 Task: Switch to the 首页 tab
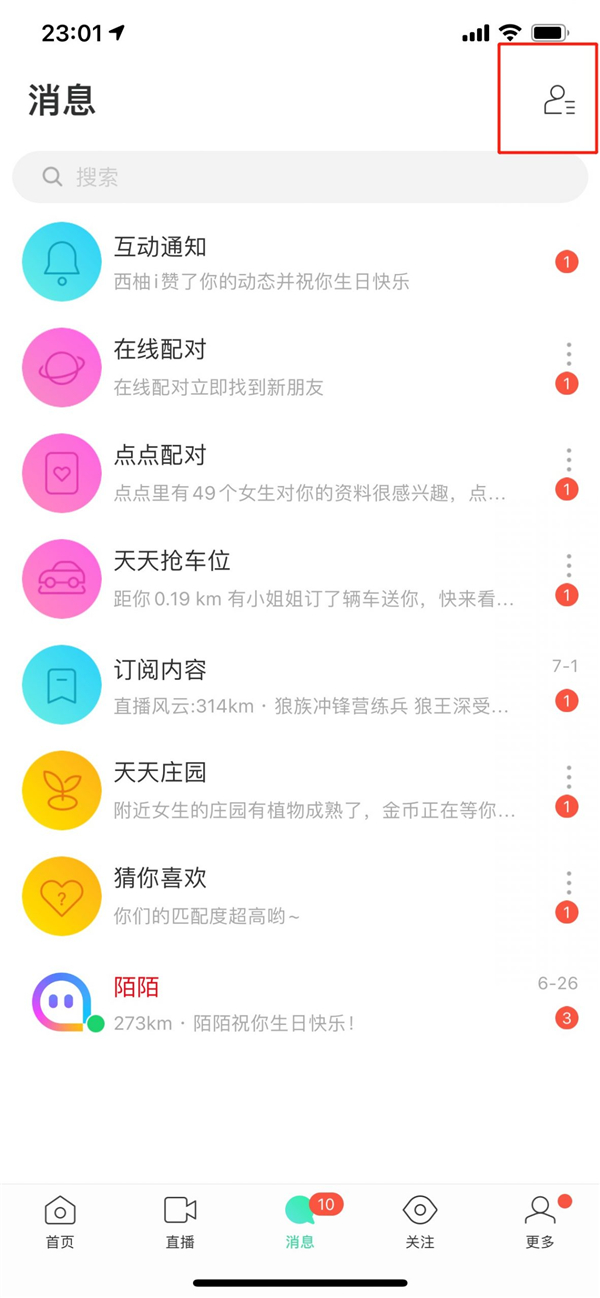click(x=60, y=1222)
